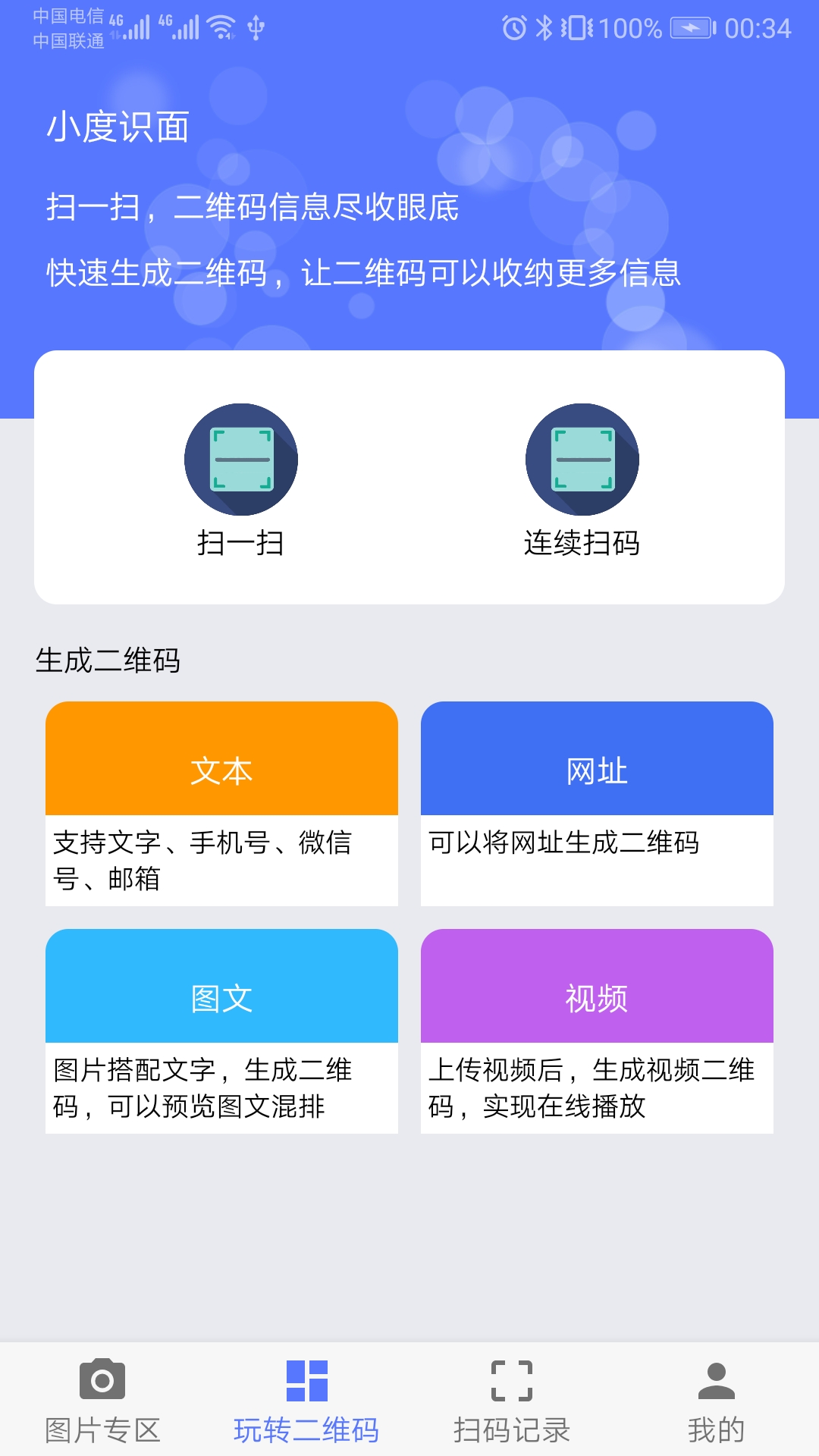Image resolution: width=819 pixels, height=1456 pixels.
Task: Tap the 扫一扫 scan icon
Action: pyautogui.click(x=241, y=459)
